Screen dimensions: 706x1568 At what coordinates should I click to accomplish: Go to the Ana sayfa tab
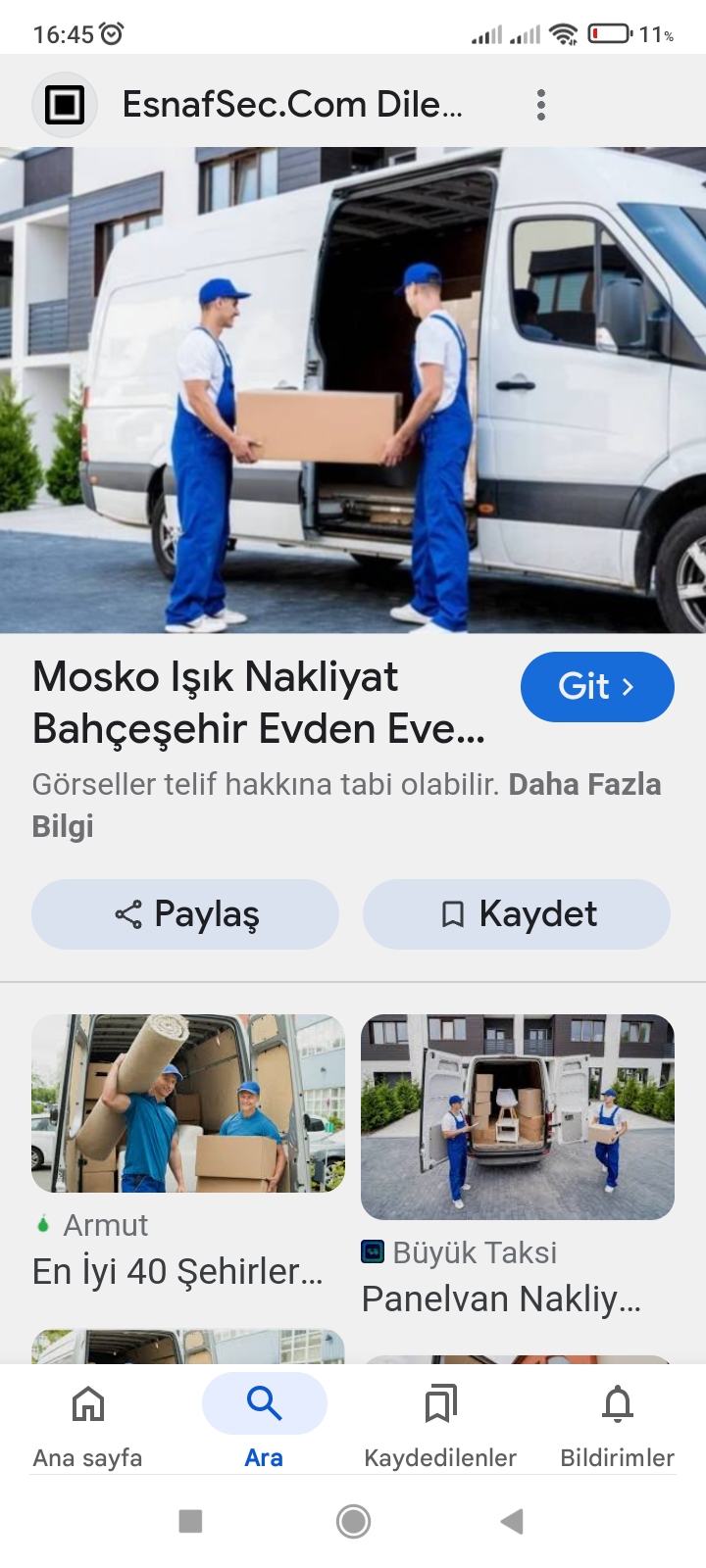(88, 1427)
